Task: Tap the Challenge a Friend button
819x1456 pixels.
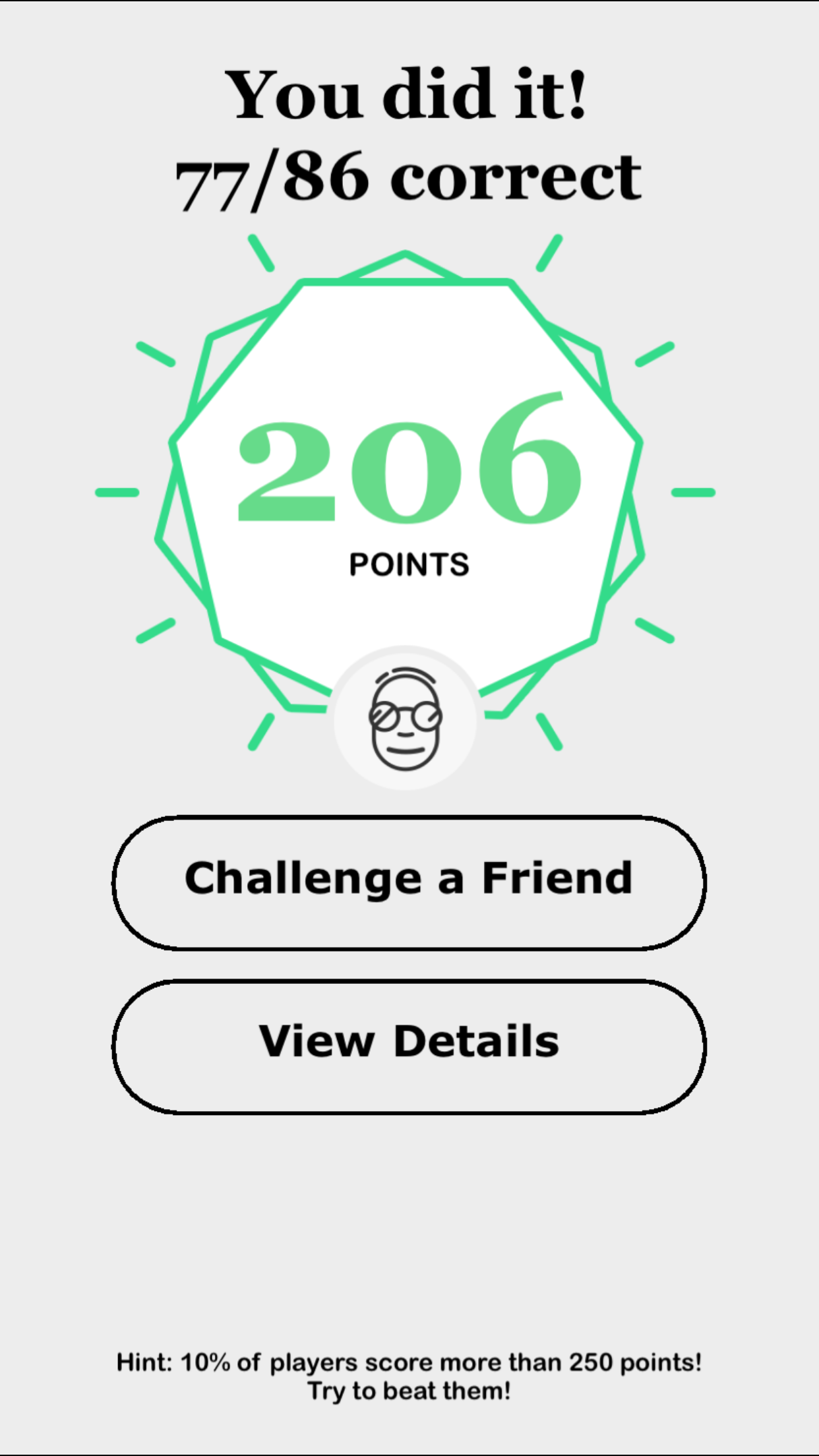Action: [x=409, y=882]
